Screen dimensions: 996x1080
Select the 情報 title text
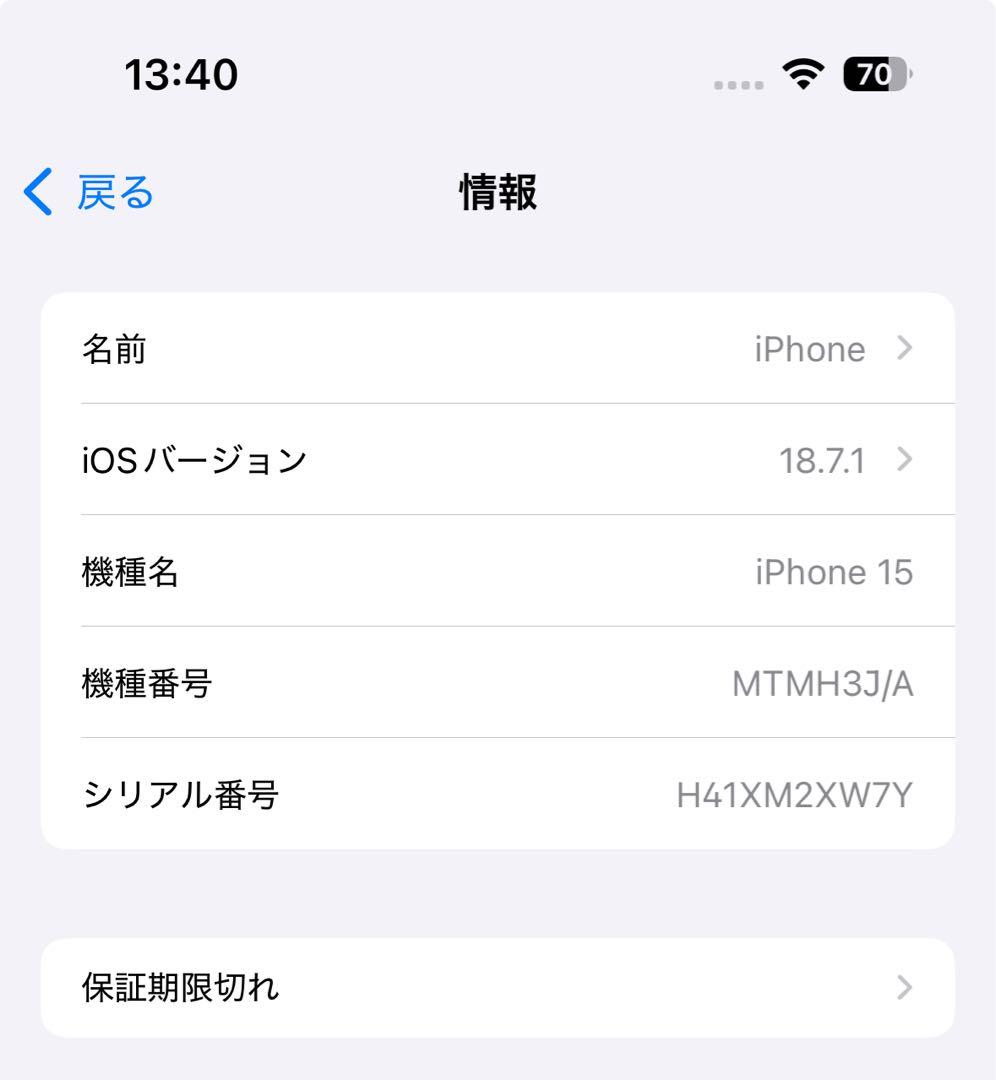[x=497, y=193]
